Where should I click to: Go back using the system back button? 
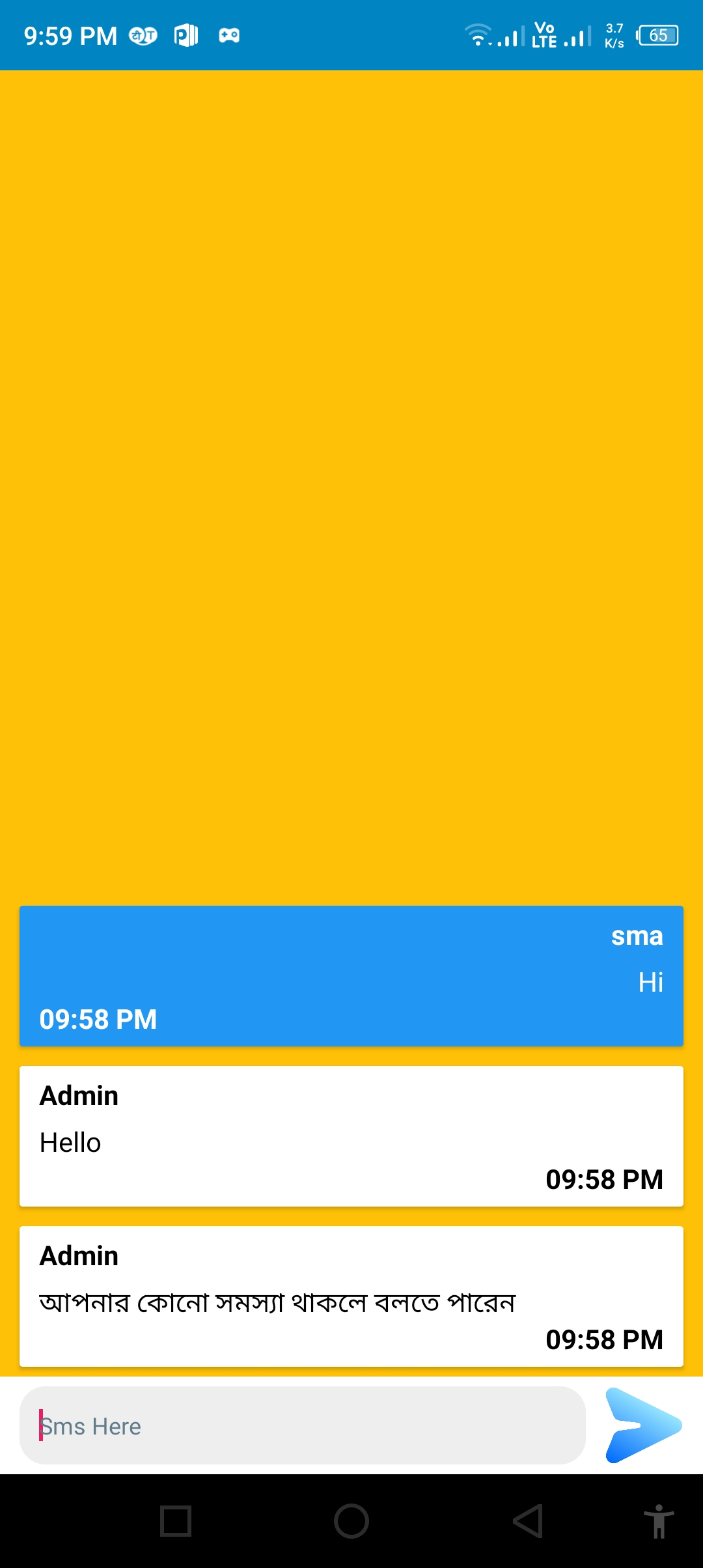click(x=527, y=1521)
